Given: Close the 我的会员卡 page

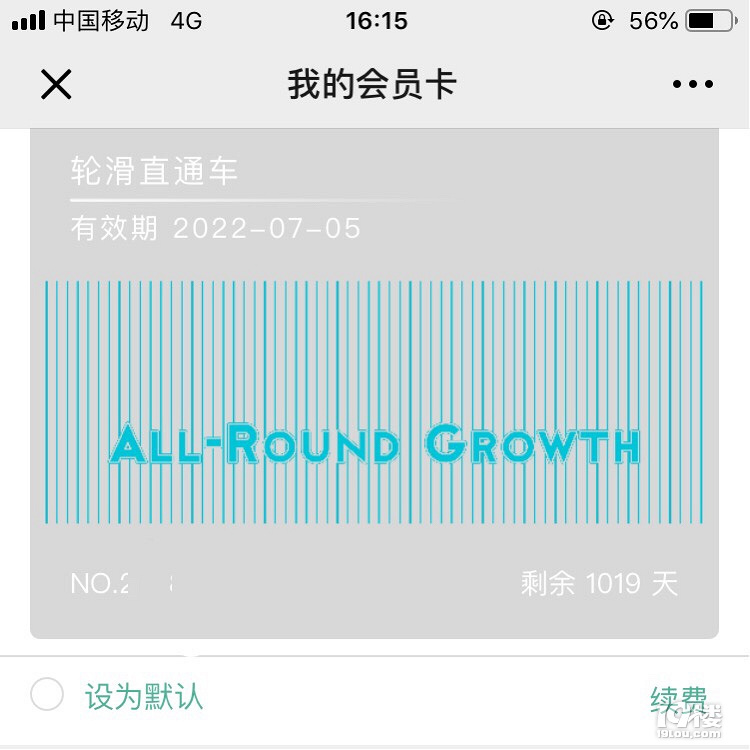Looking at the screenshot, I should (56, 85).
